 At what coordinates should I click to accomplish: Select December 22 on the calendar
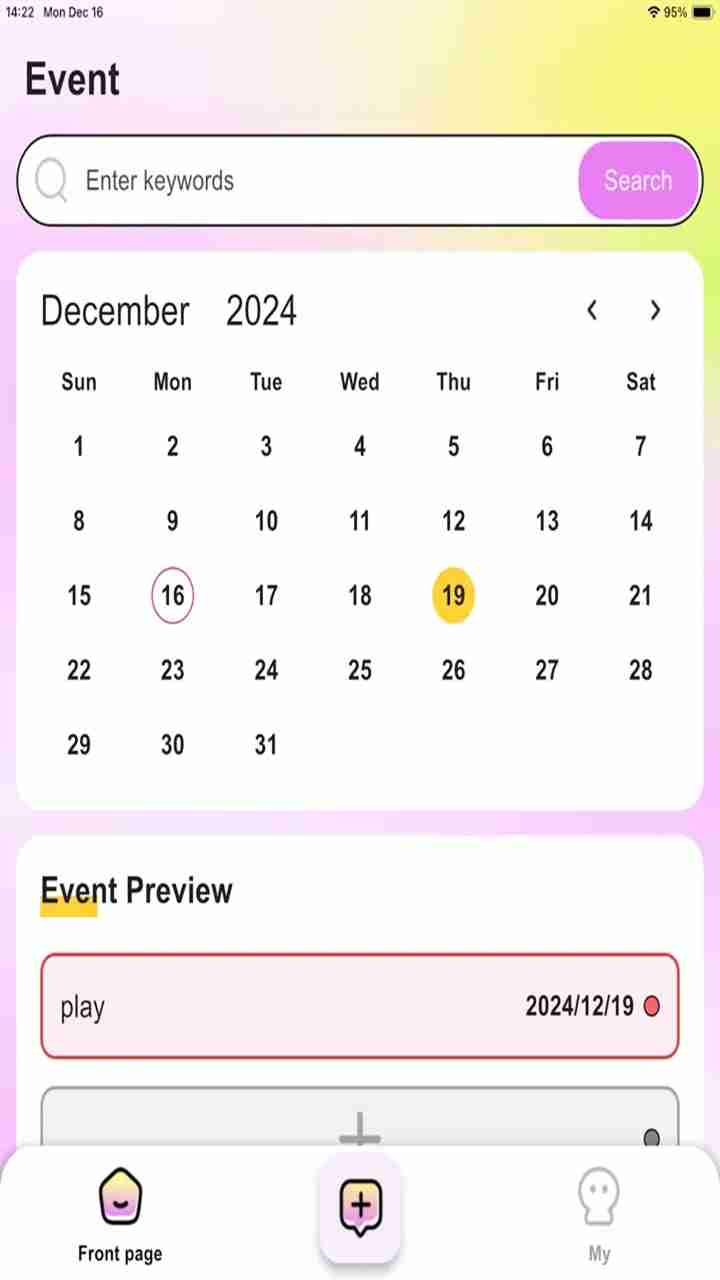pos(79,670)
